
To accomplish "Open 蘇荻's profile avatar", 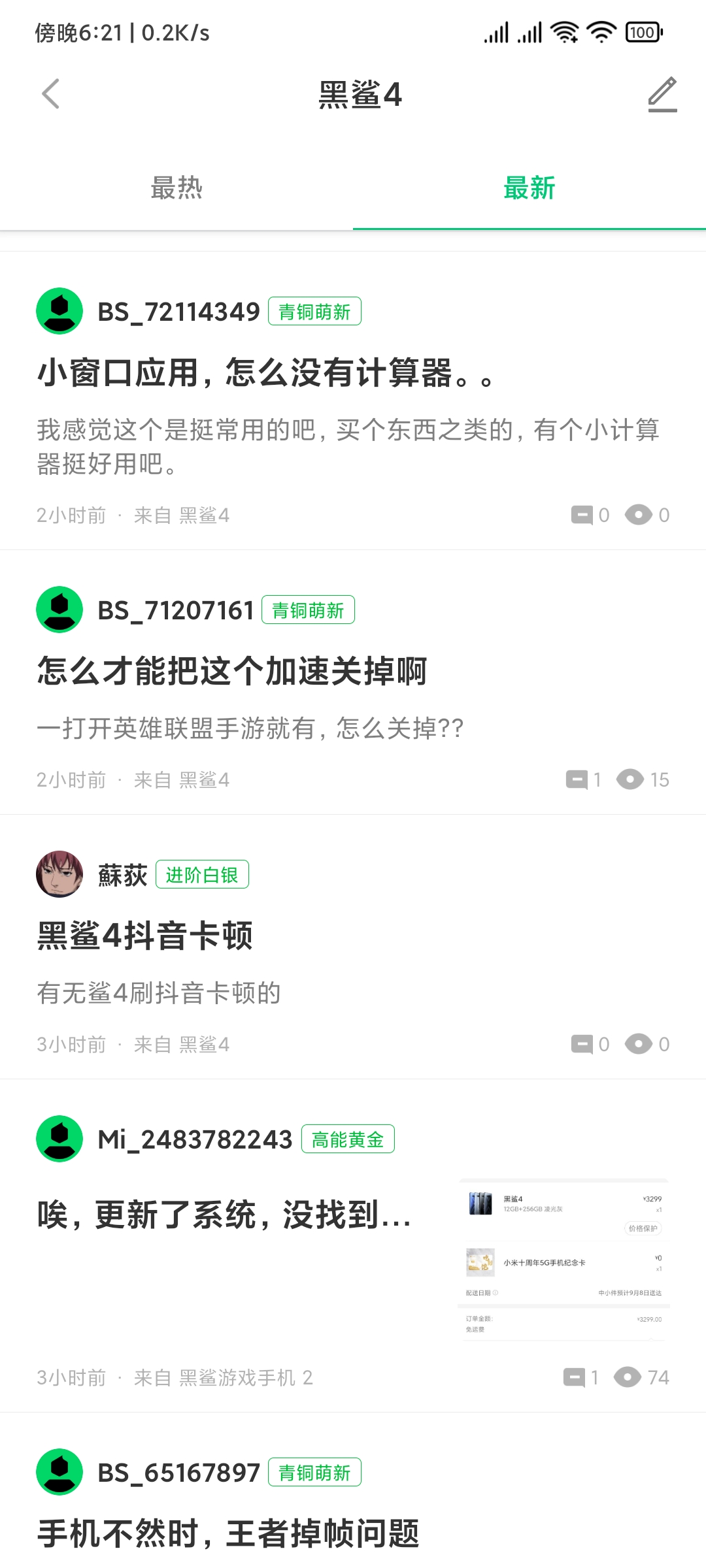I will [59, 874].
